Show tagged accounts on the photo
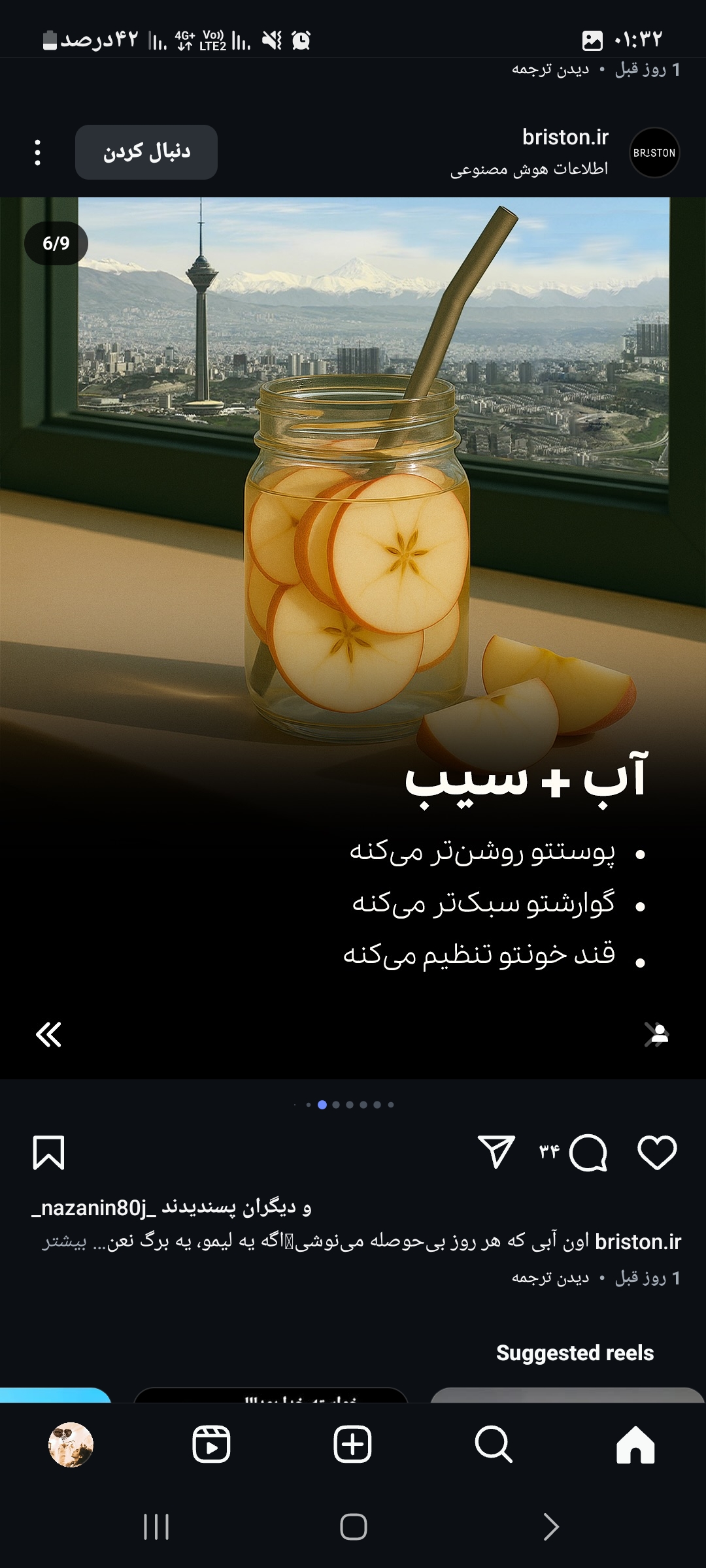The image size is (706, 1568). pos(656,1034)
